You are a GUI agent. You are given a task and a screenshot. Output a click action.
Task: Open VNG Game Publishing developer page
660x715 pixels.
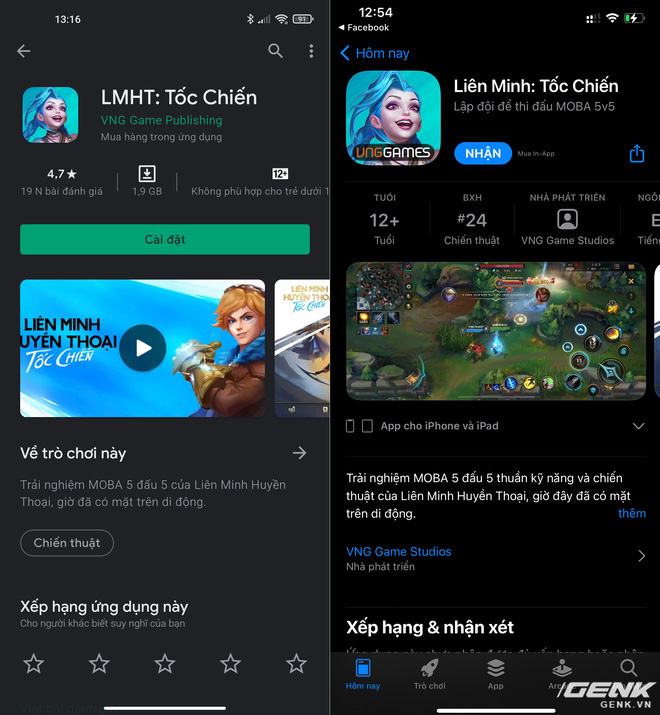[161, 120]
